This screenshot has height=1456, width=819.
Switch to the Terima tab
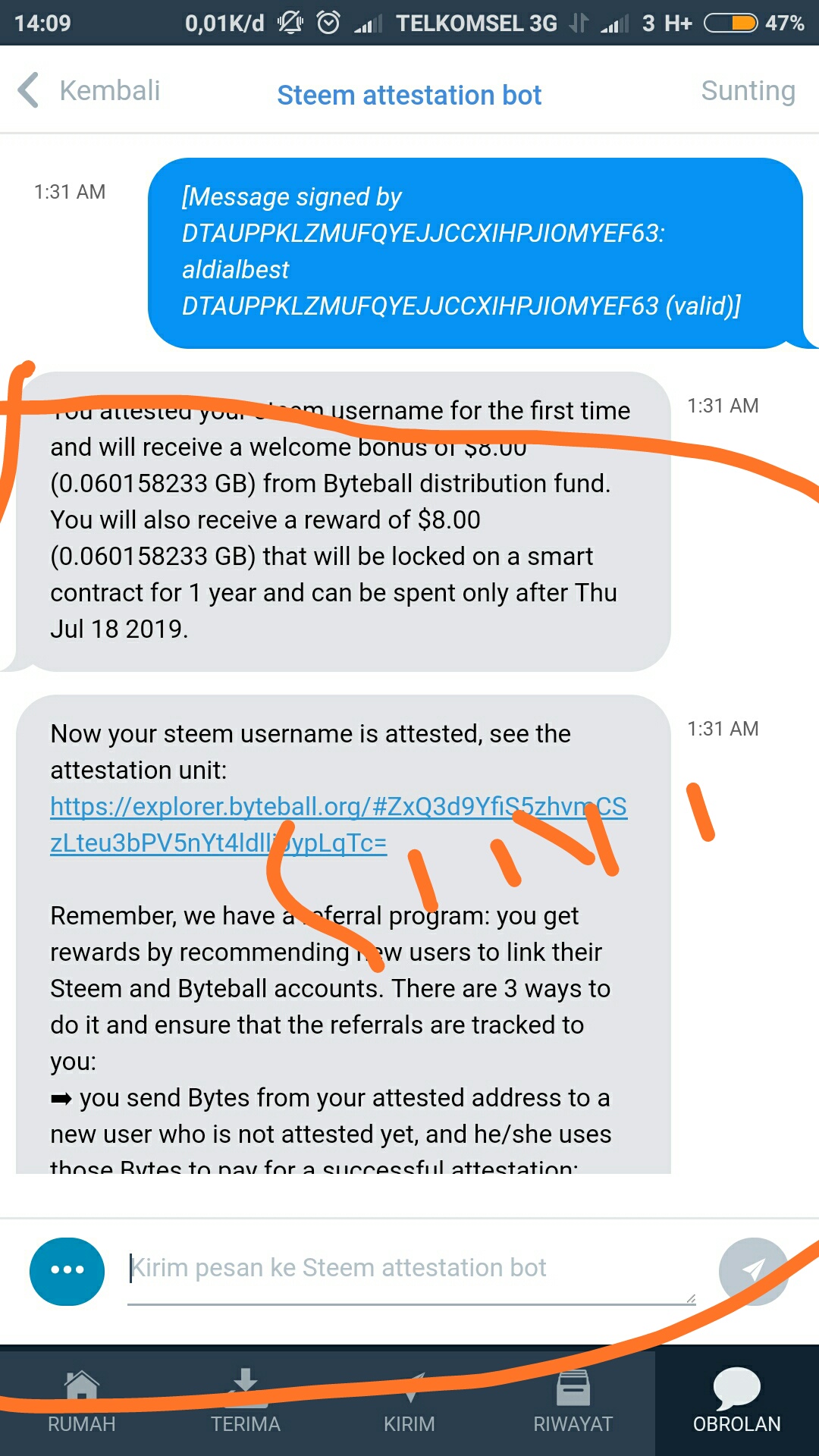pos(246,1401)
